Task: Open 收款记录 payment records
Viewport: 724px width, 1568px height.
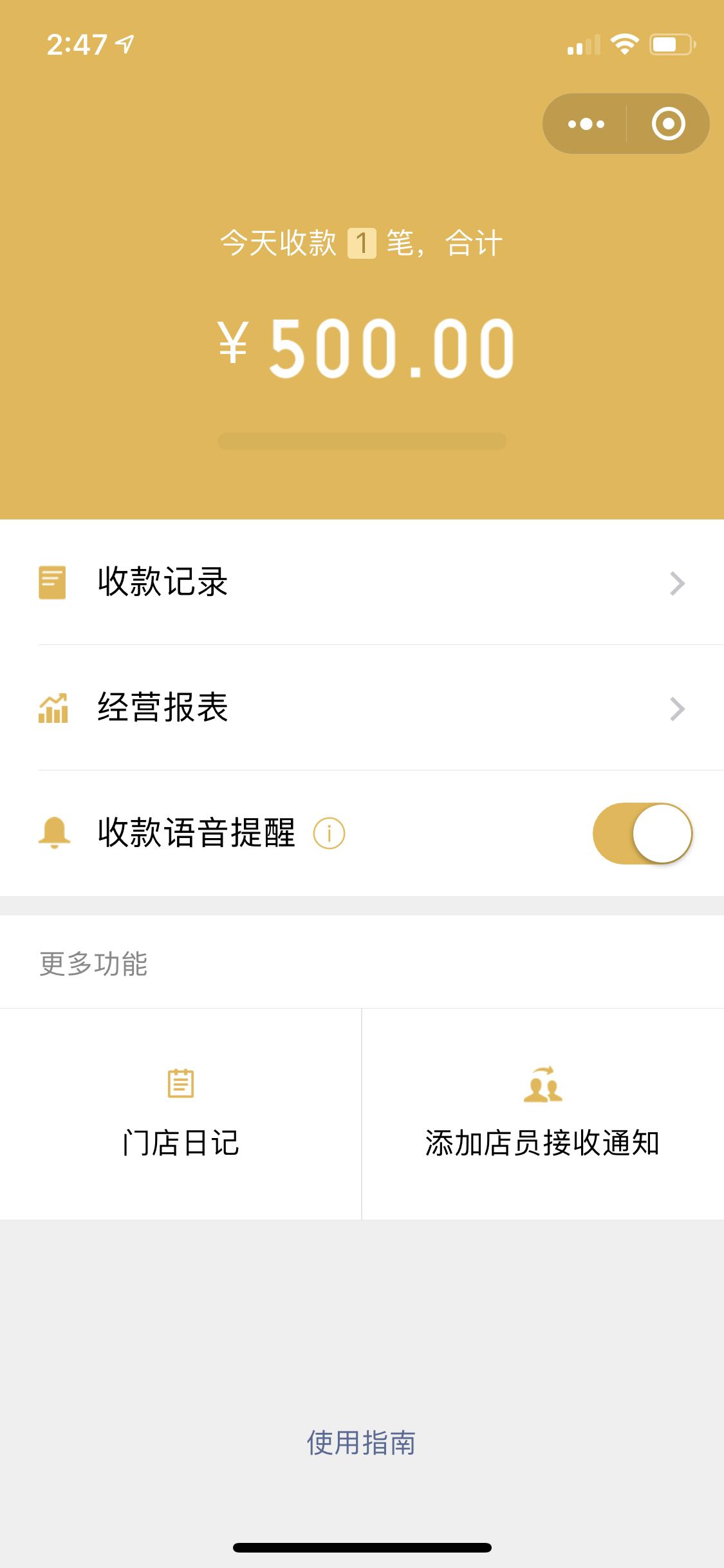Action: pyautogui.click(x=362, y=583)
